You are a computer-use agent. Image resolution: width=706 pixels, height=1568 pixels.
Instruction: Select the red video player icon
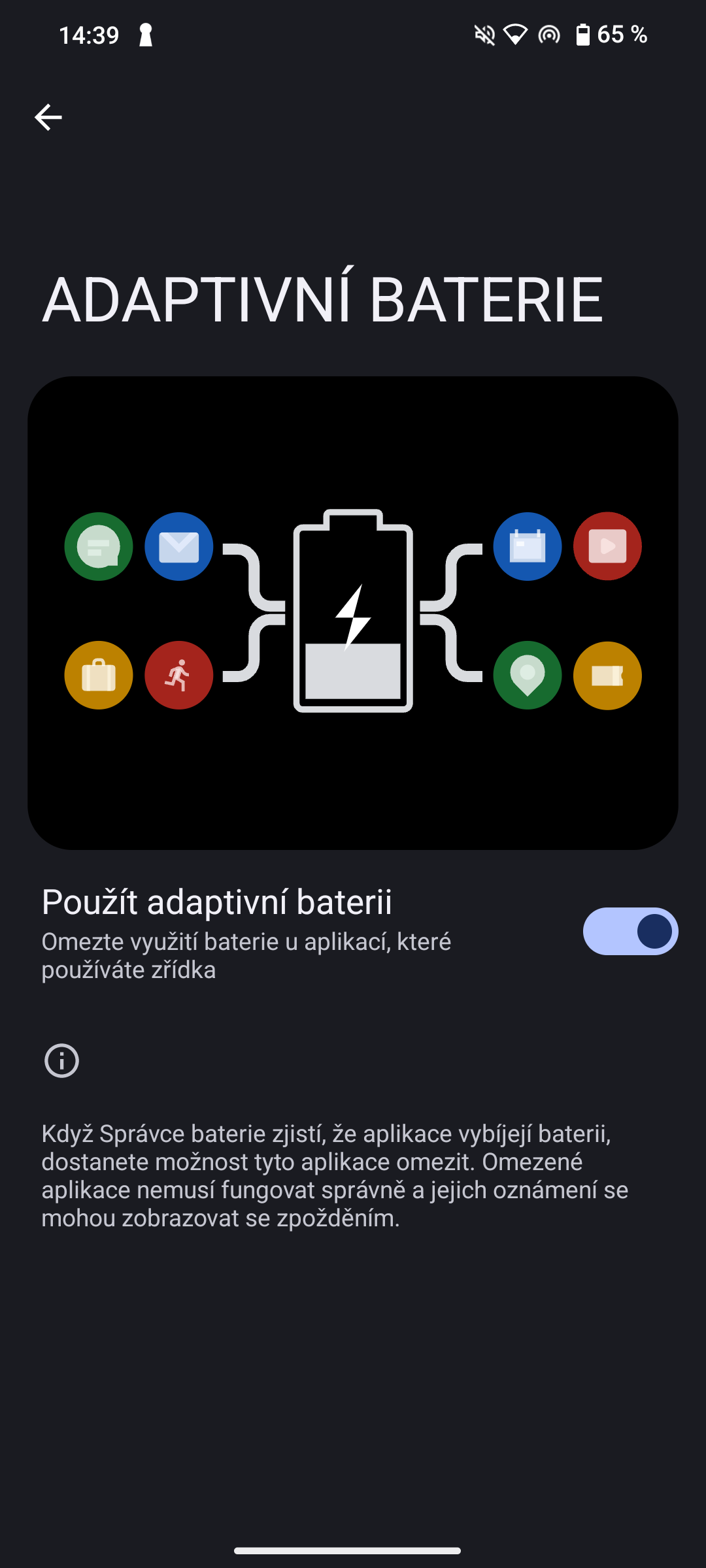(607, 547)
